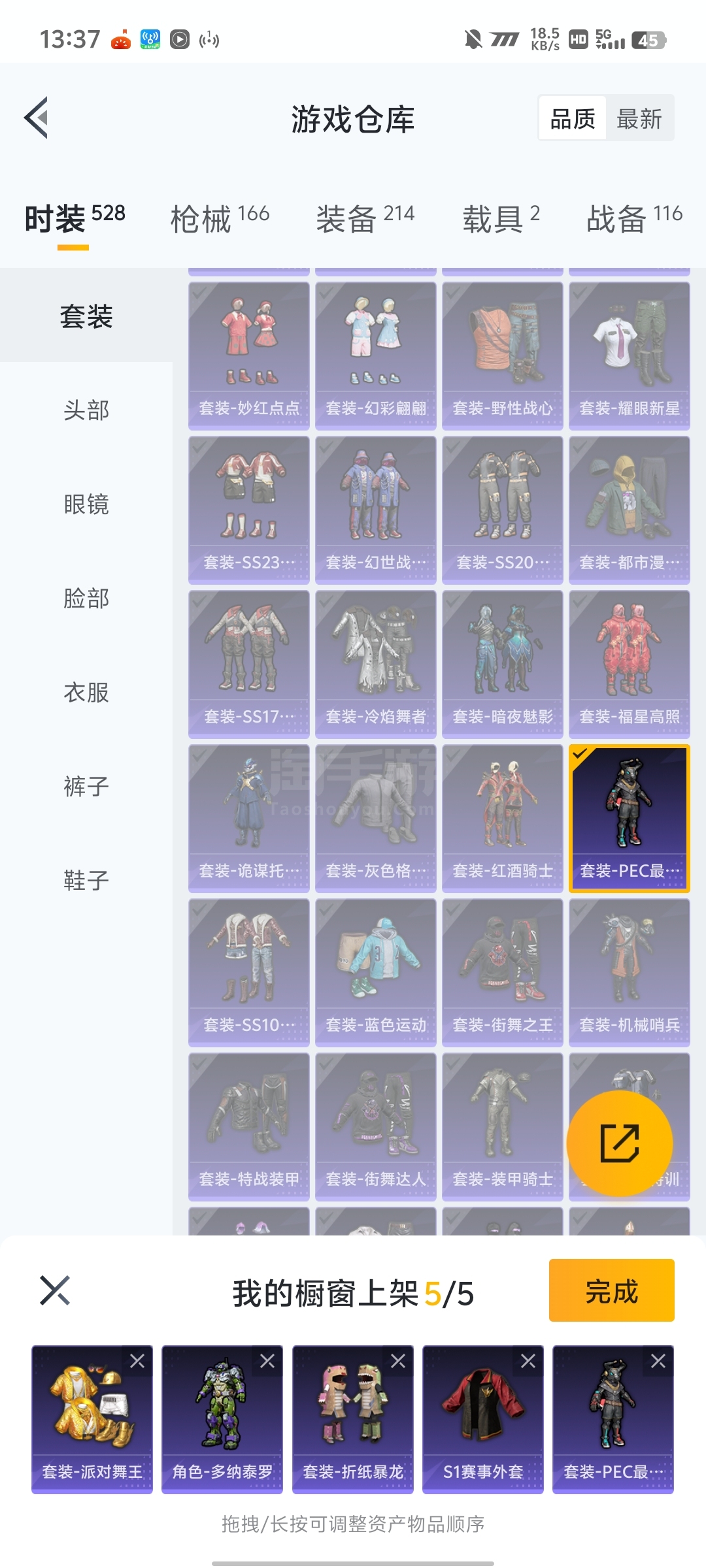Deselect the highlighted 套装-PEC最… grid item
This screenshot has width=706, height=1568.
[630, 818]
